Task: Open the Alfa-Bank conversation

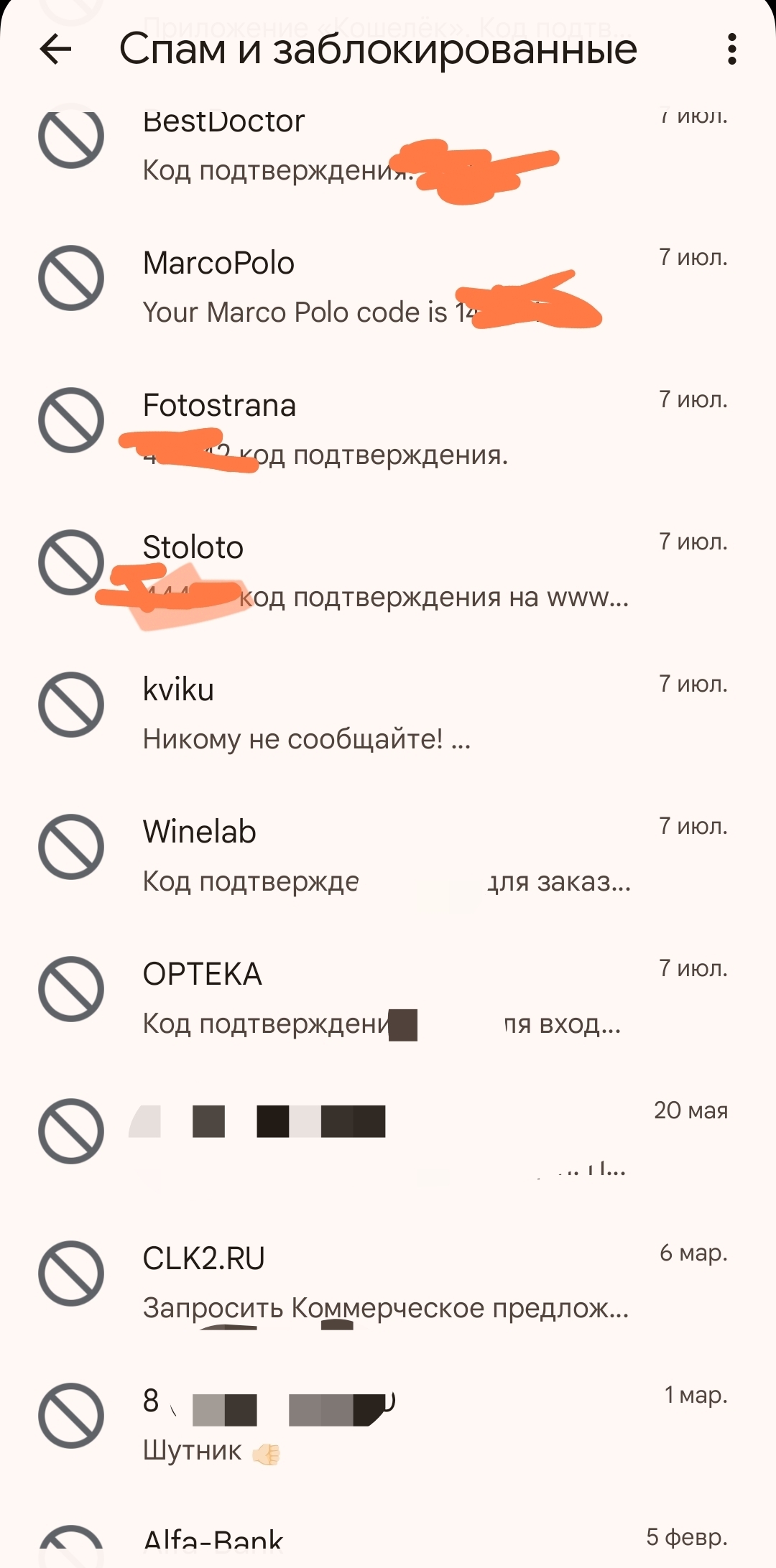Action: point(388,1543)
